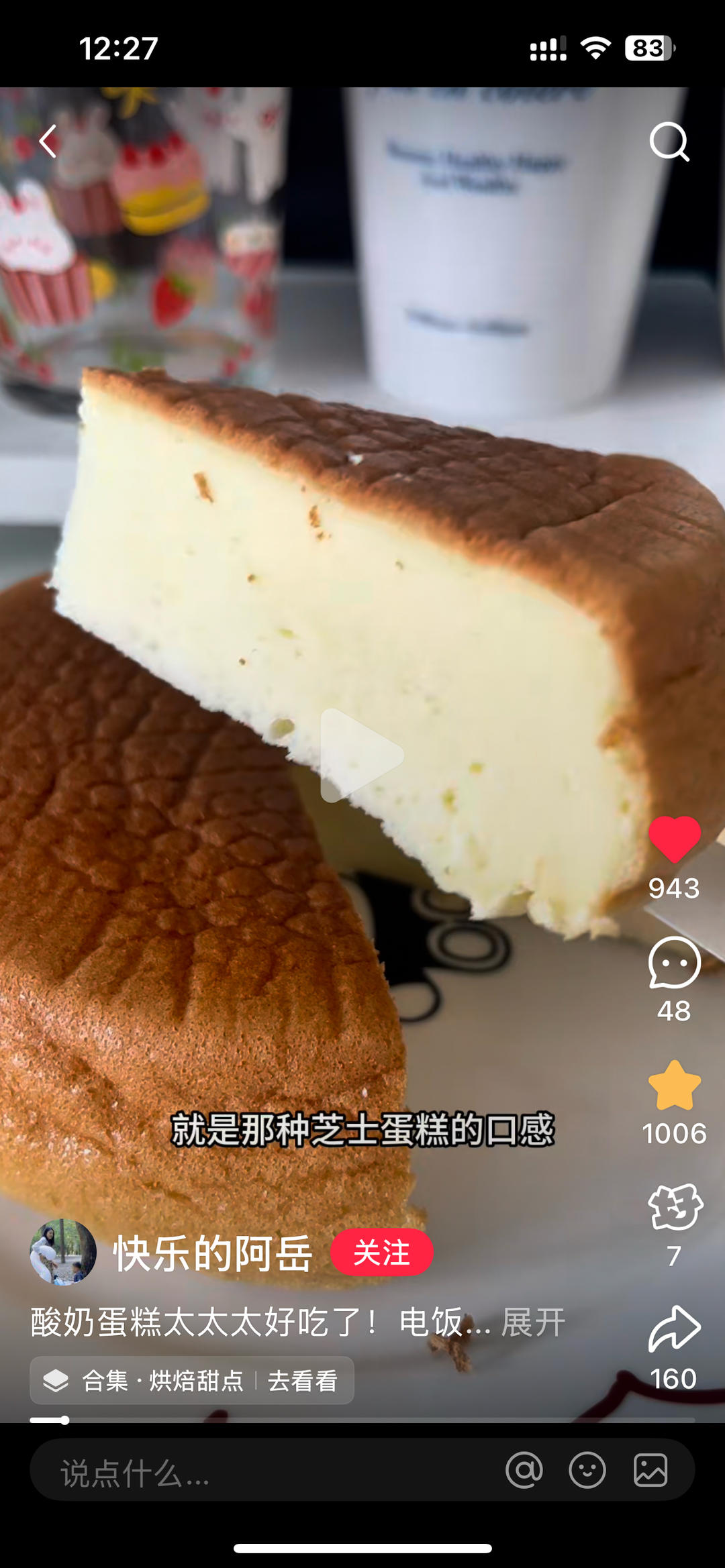Share this video via the arrow icon
Image resolution: width=725 pixels, height=1568 pixels.
pyautogui.click(x=674, y=1329)
